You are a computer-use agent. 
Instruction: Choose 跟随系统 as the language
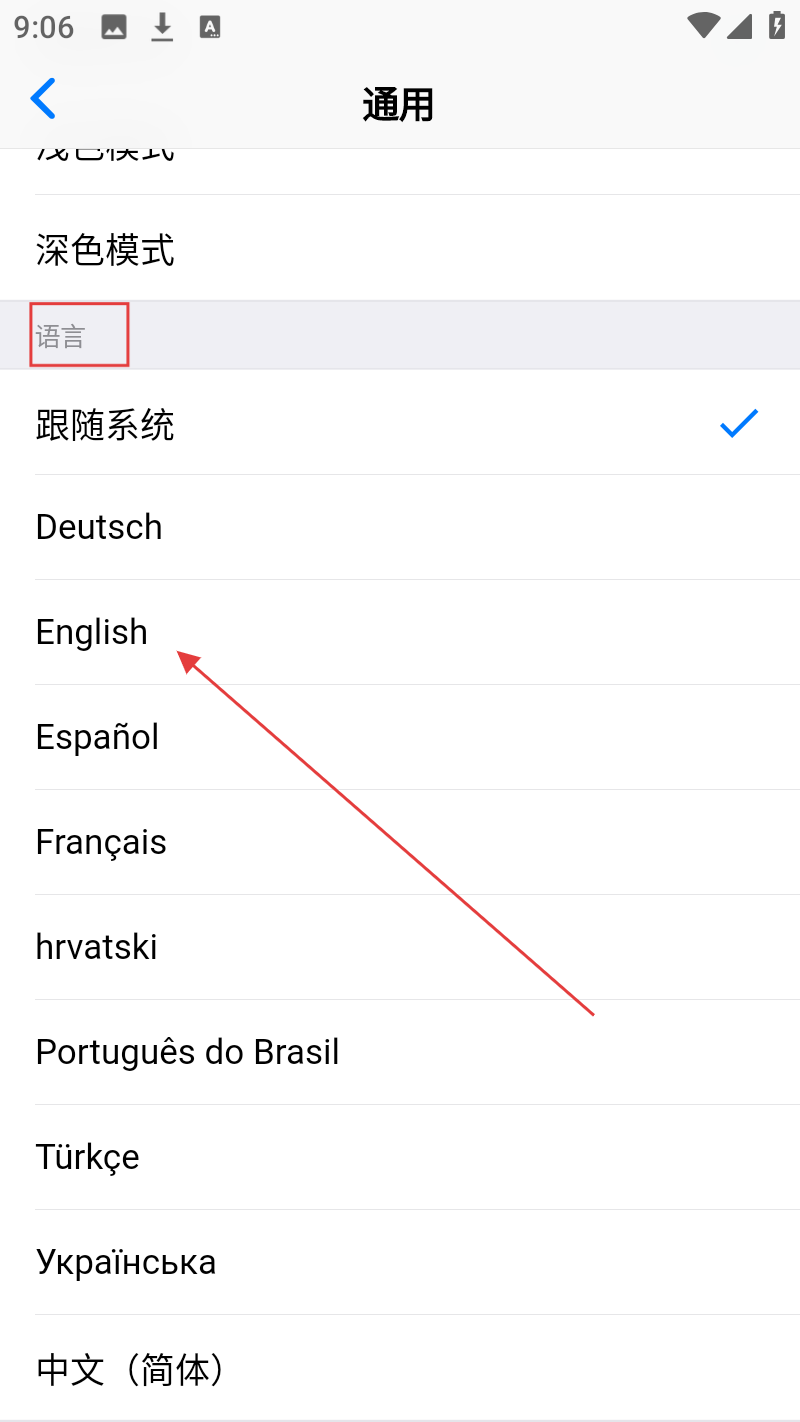click(400, 423)
